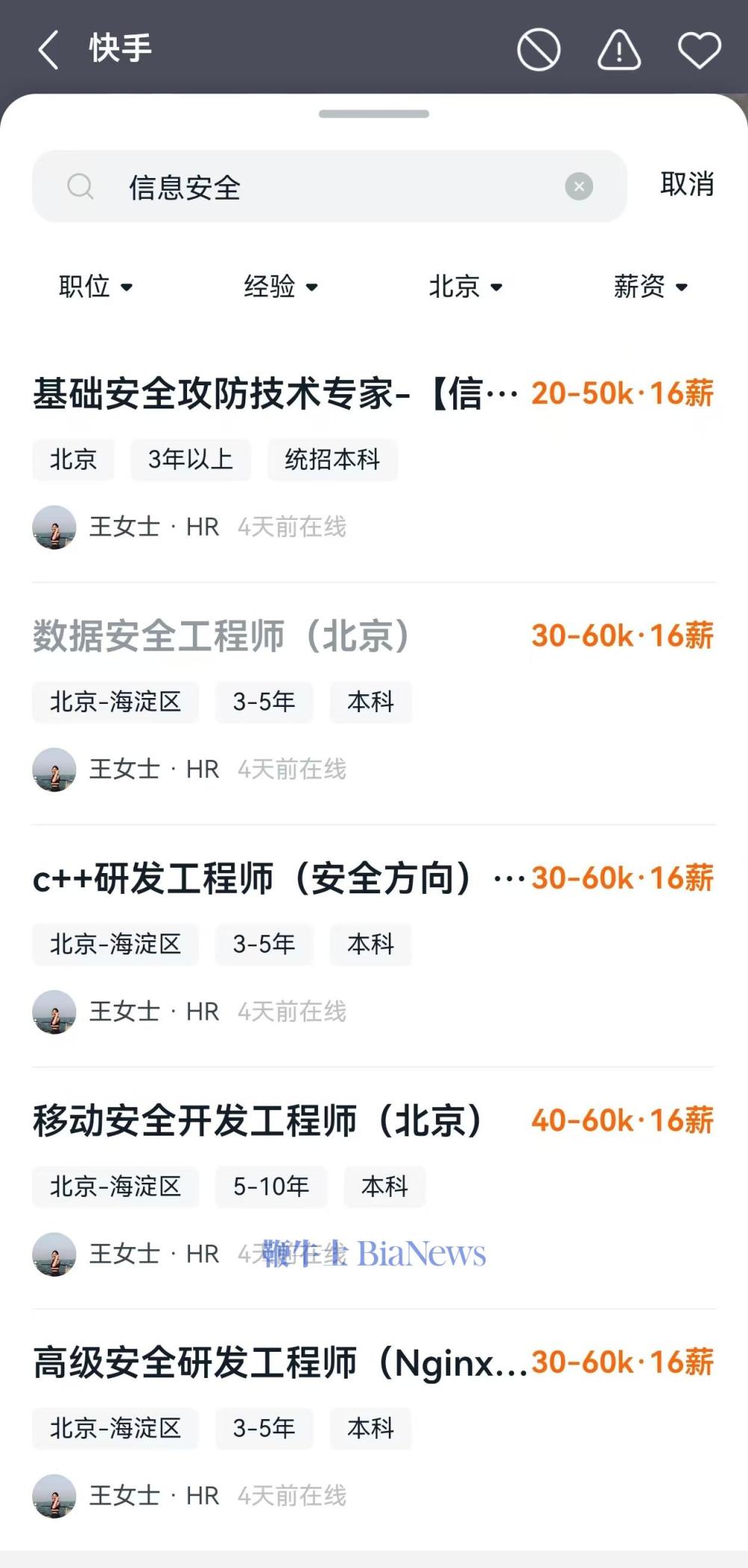View the 数据安全工程师（北京） position
This screenshot has height=1568, width=748.
pyautogui.click(x=221, y=636)
